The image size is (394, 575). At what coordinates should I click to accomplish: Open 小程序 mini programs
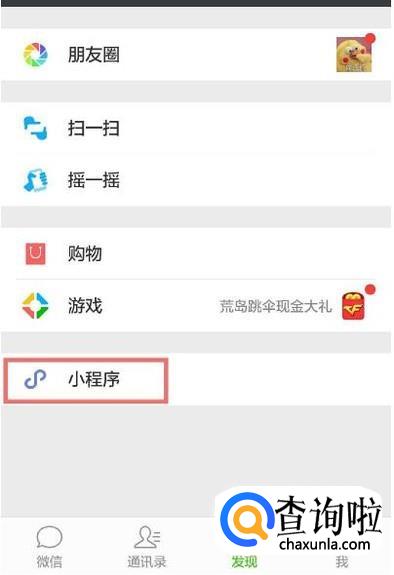pyautogui.click(x=196, y=379)
